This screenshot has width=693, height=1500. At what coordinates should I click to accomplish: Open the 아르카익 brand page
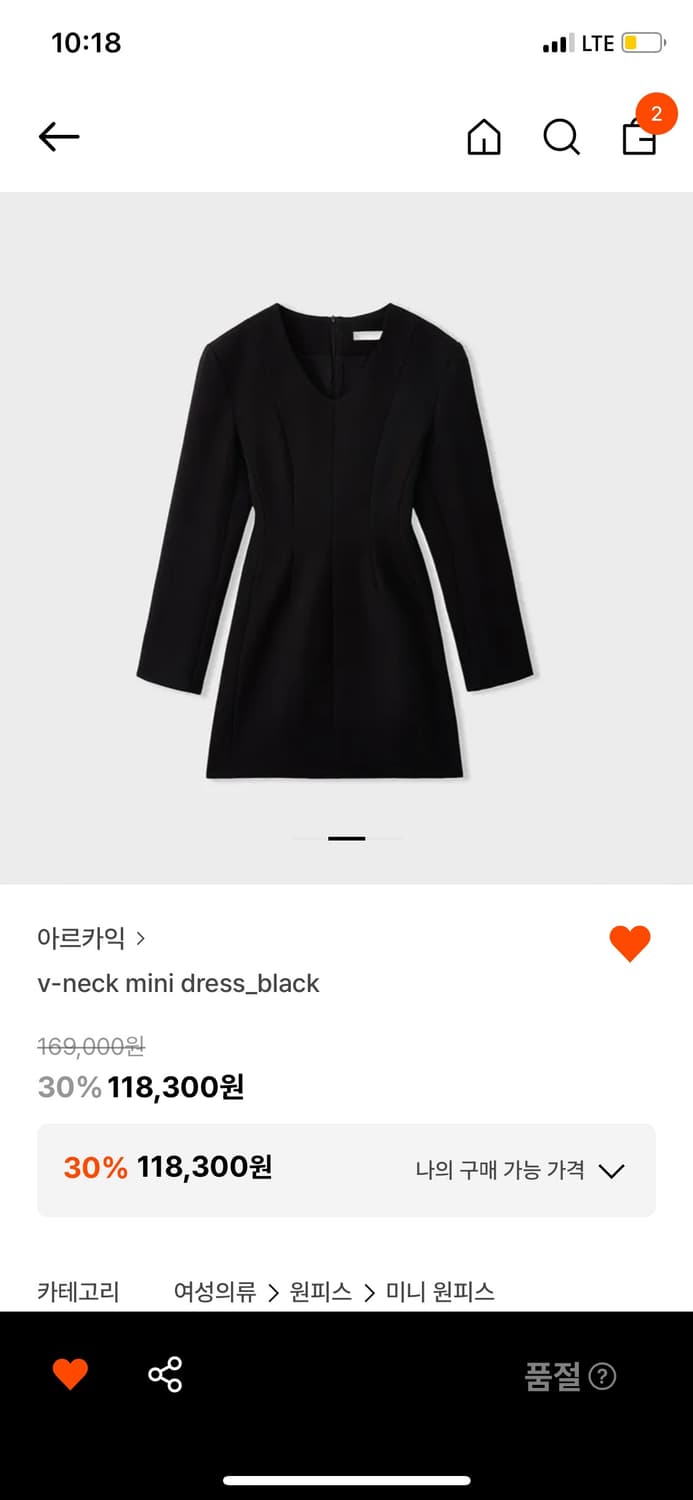pos(91,938)
